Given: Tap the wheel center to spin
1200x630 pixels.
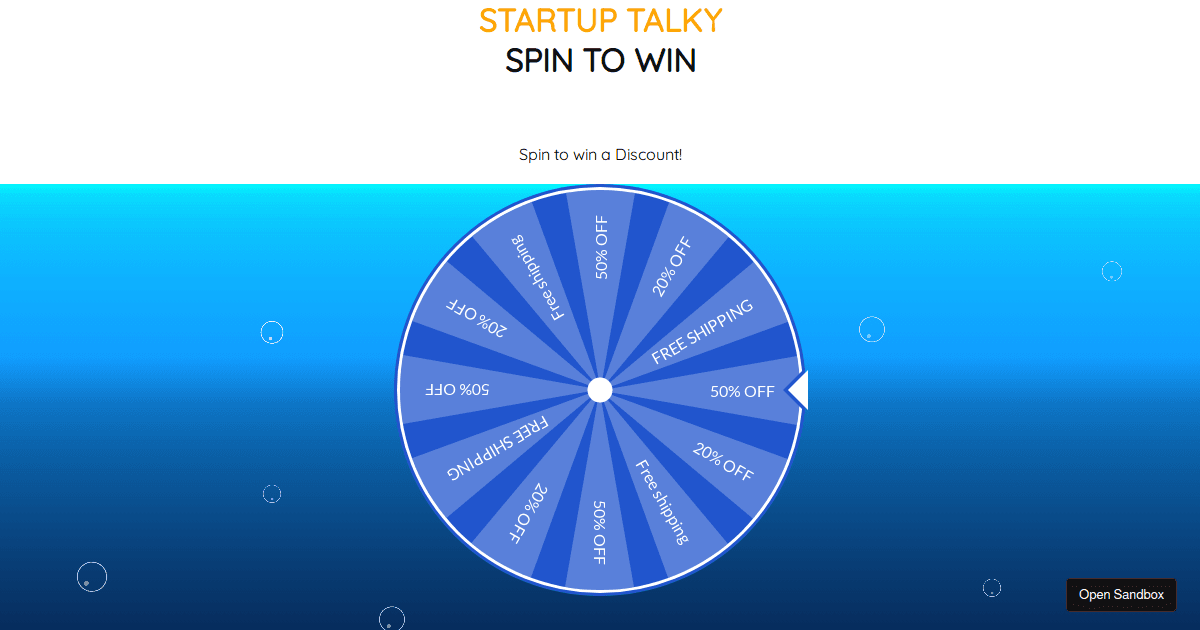Looking at the screenshot, I should click(x=599, y=390).
